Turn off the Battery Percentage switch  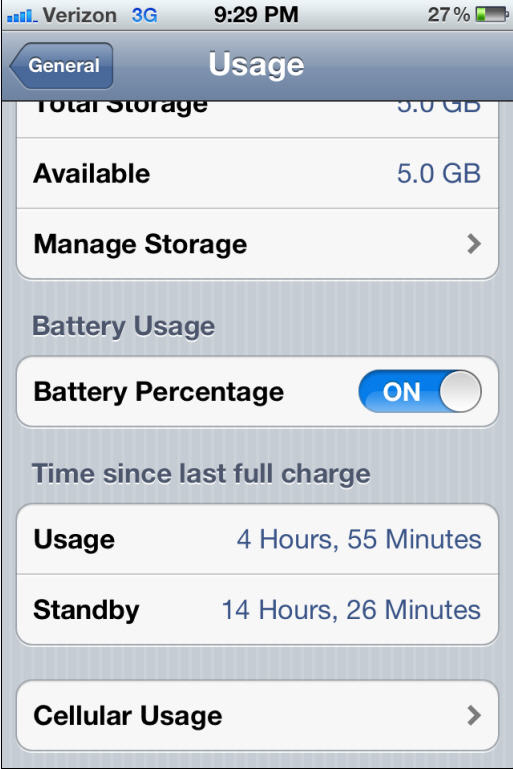[420, 391]
